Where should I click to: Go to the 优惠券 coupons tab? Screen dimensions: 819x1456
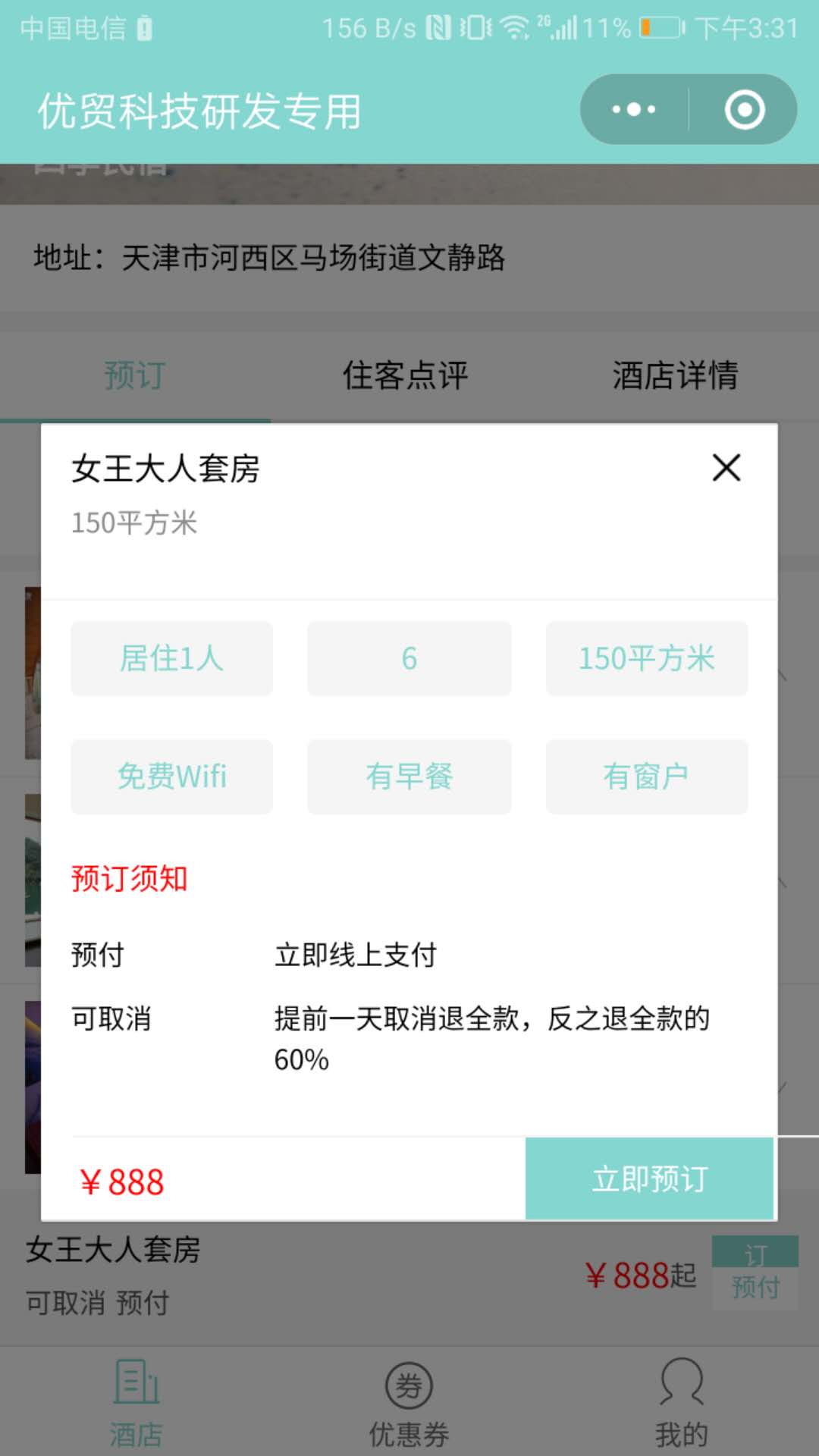pos(409,1402)
